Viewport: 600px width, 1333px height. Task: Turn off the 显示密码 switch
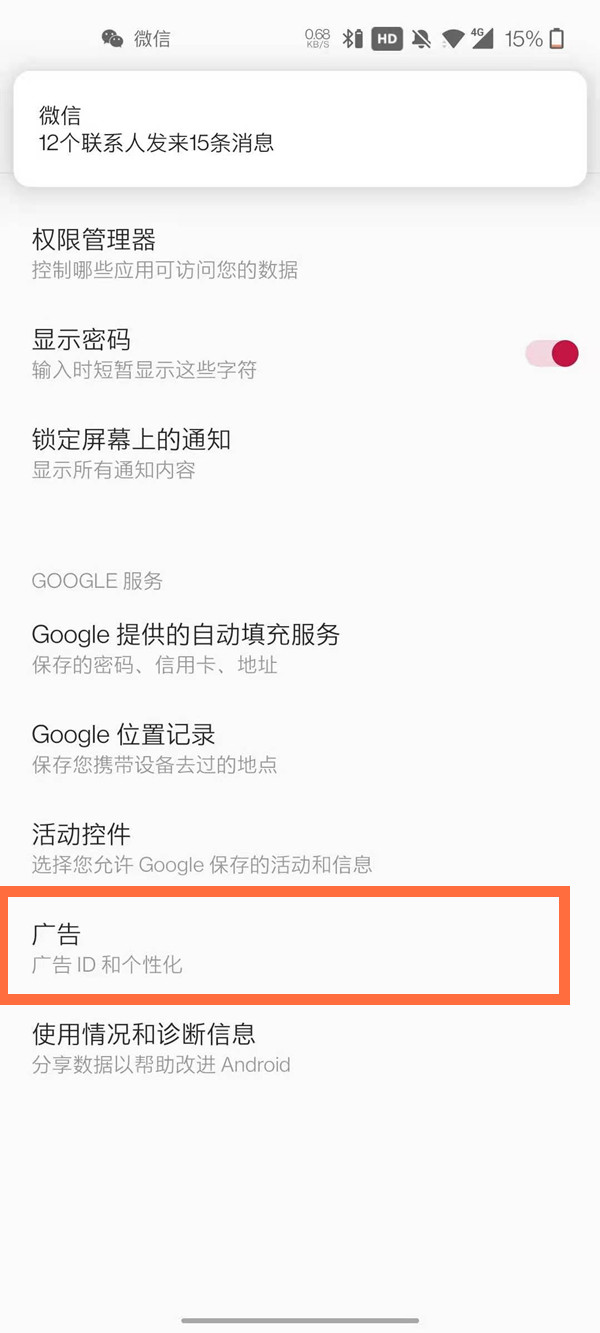(x=553, y=353)
